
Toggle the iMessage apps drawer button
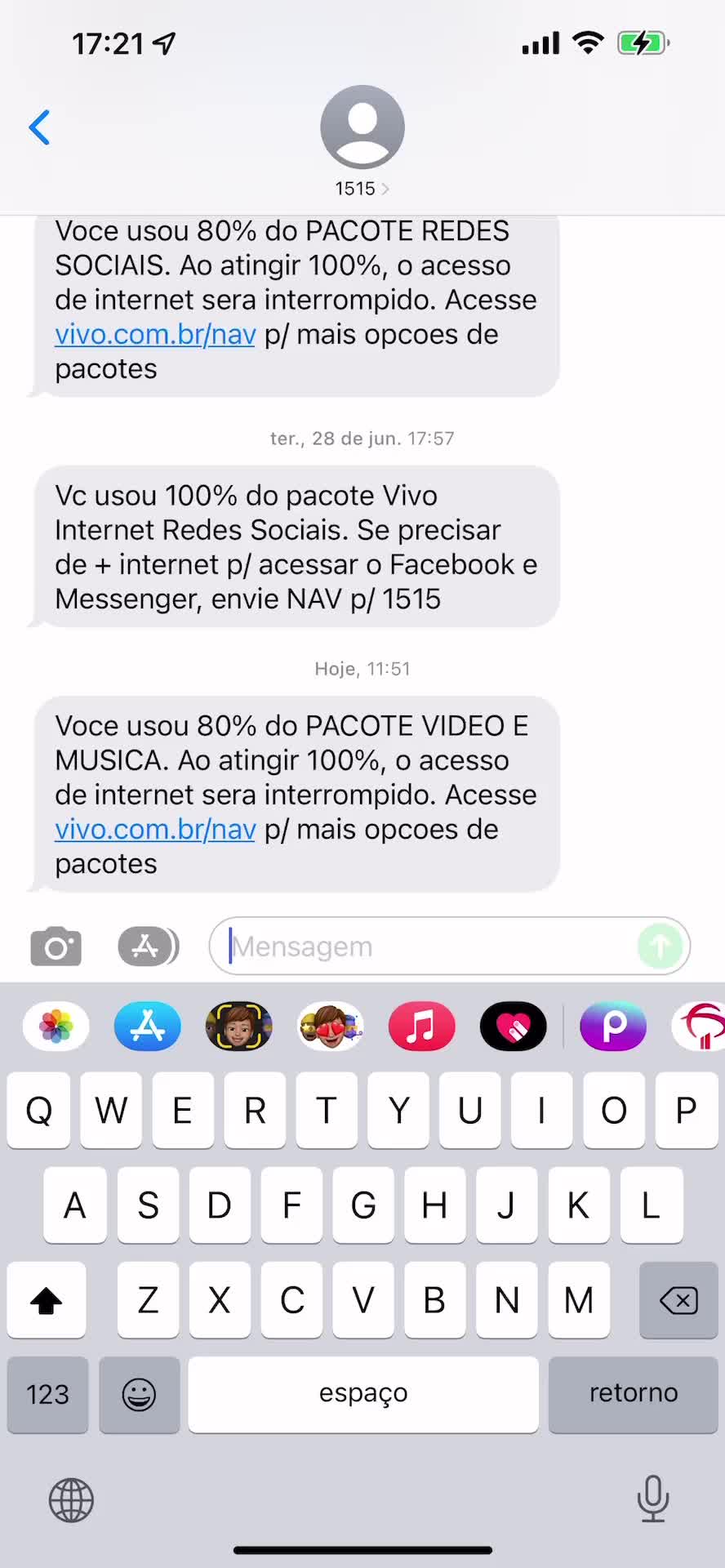point(147,947)
